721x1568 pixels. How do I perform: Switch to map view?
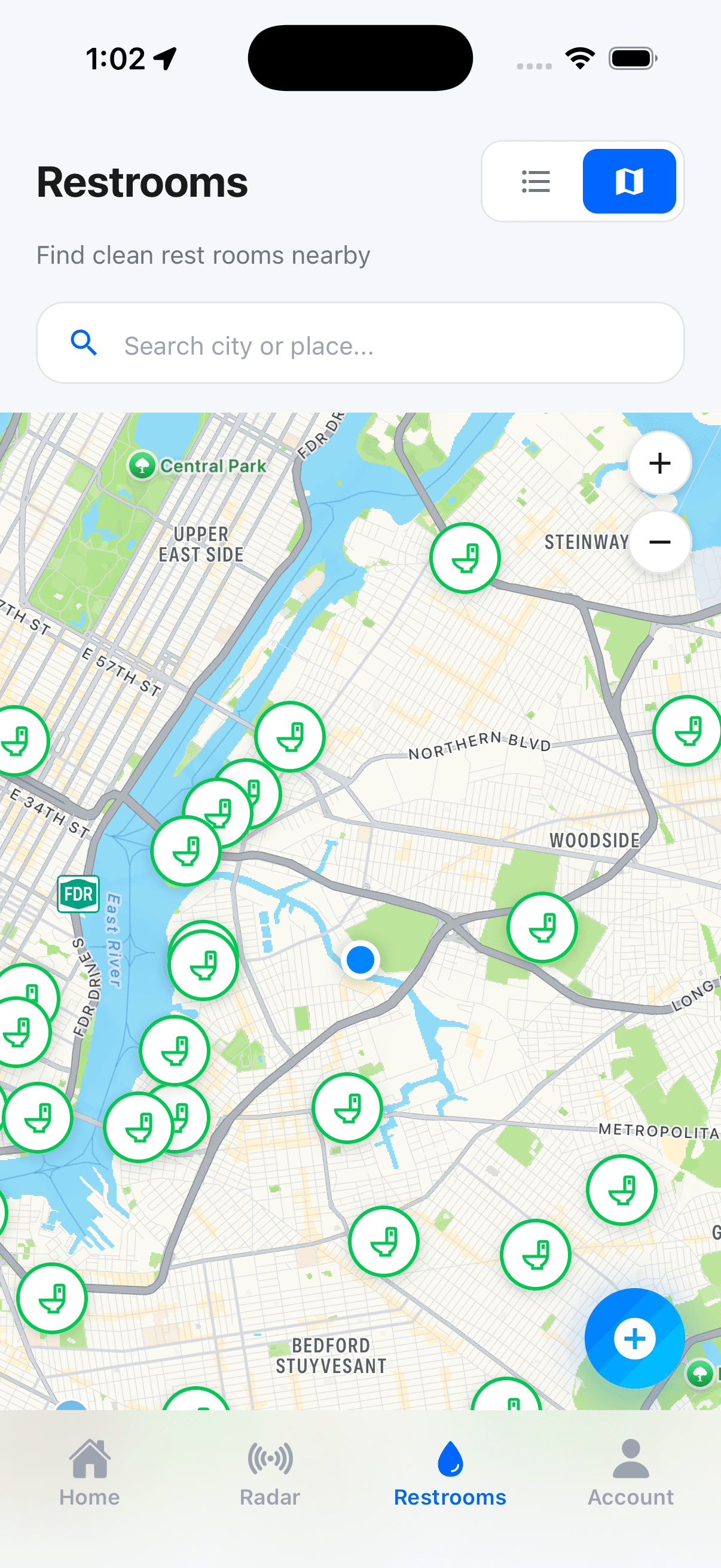(x=630, y=181)
